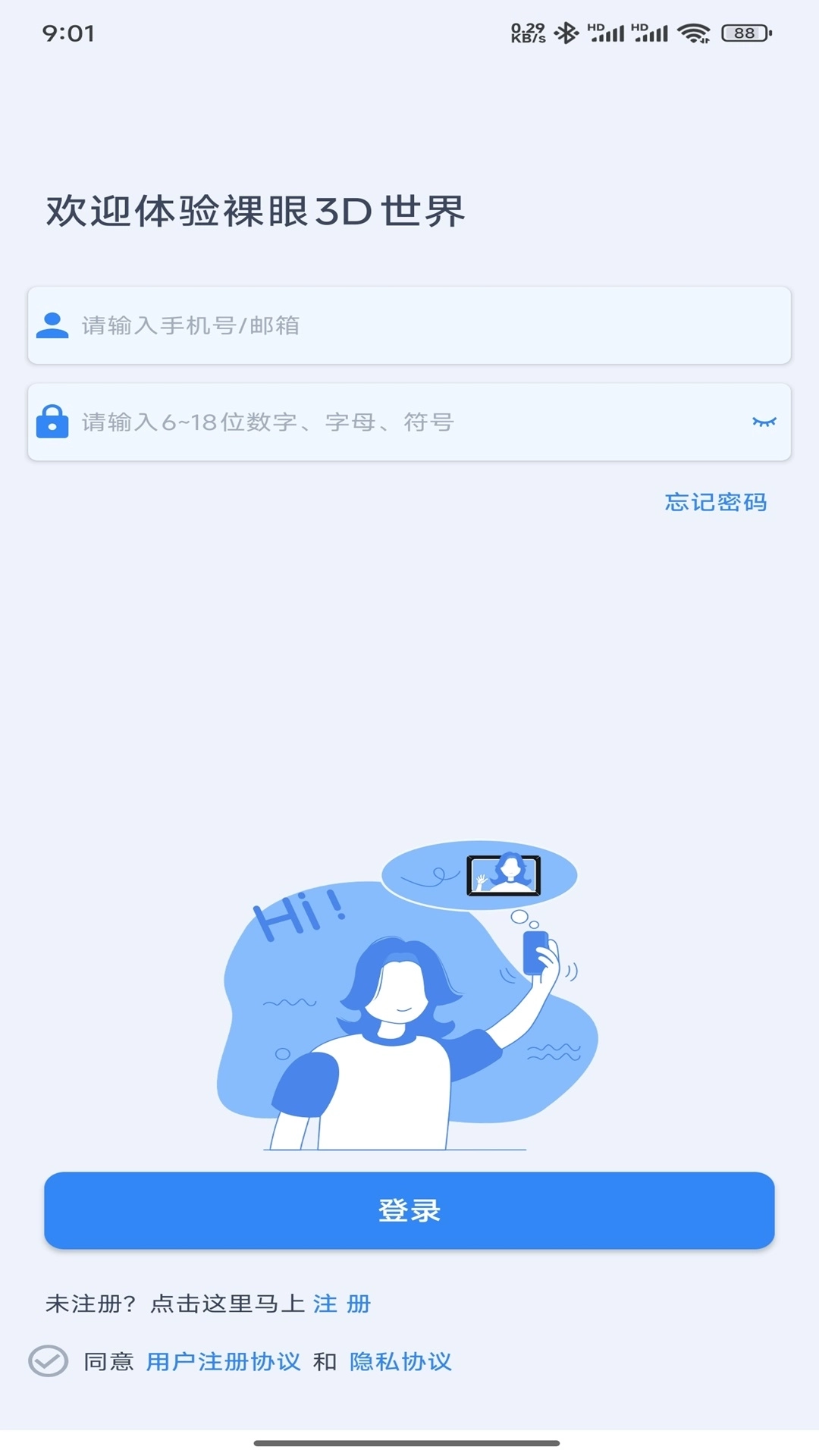819x1456 pixels.
Task: Open the 忘记密码 link
Action: point(715,502)
